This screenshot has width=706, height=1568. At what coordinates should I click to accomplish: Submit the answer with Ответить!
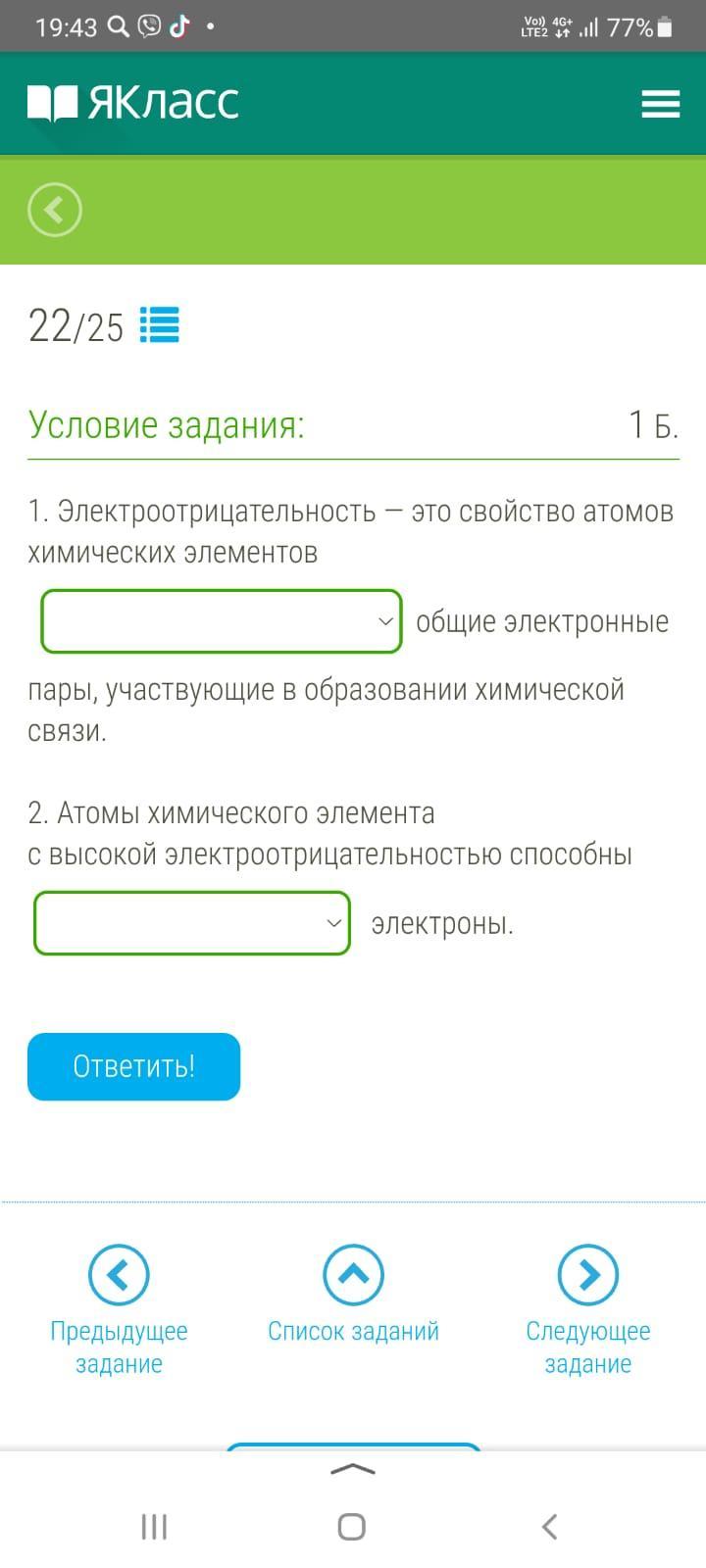133,1066
